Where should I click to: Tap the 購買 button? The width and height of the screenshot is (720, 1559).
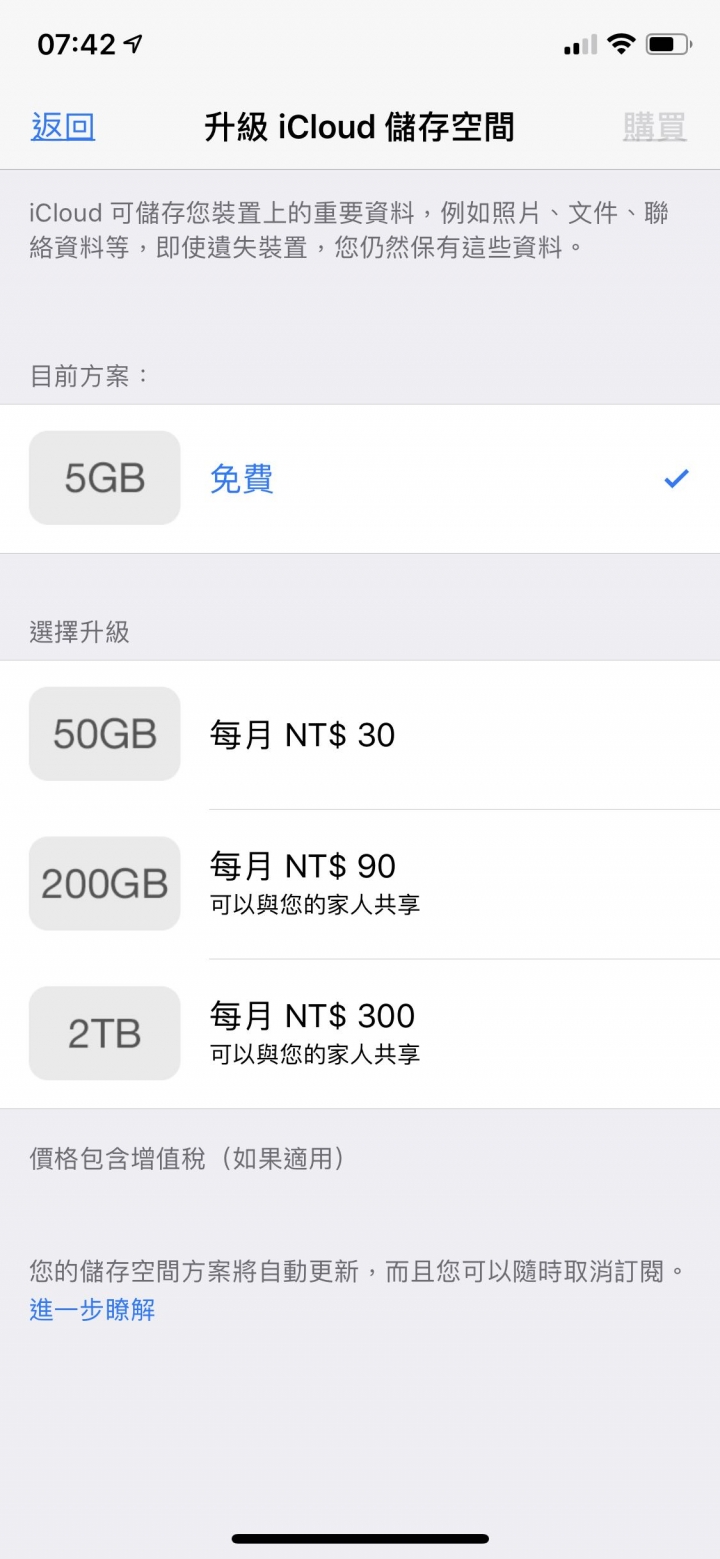point(655,128)
